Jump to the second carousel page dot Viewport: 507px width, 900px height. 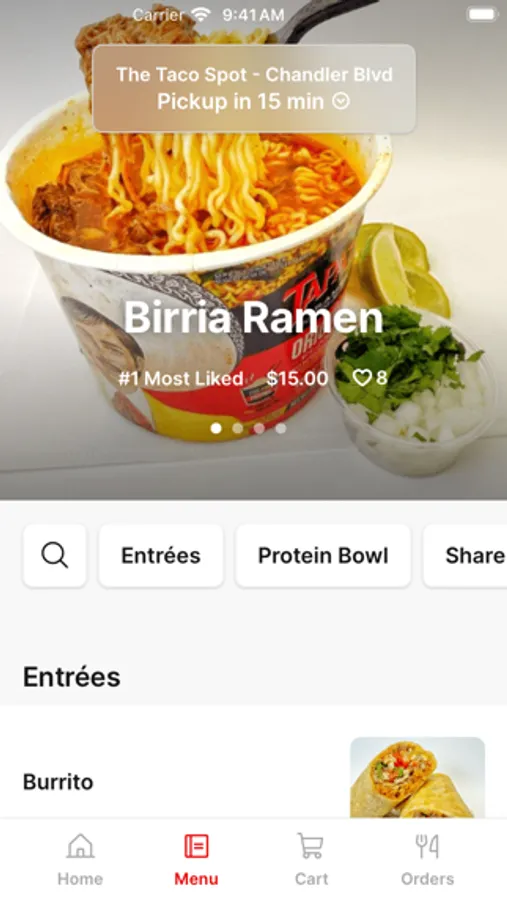coord(238,428)
